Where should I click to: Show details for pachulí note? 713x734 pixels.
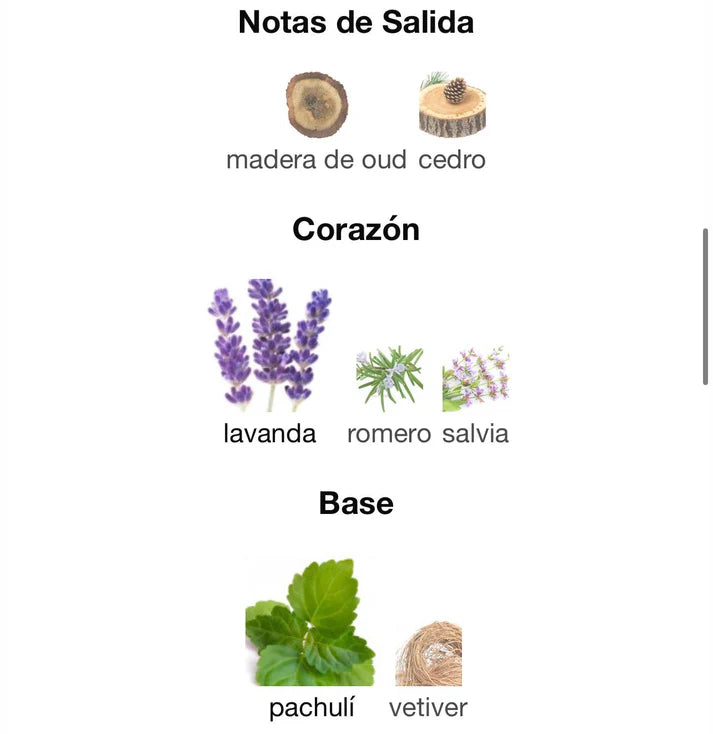(x=311, y=622)
